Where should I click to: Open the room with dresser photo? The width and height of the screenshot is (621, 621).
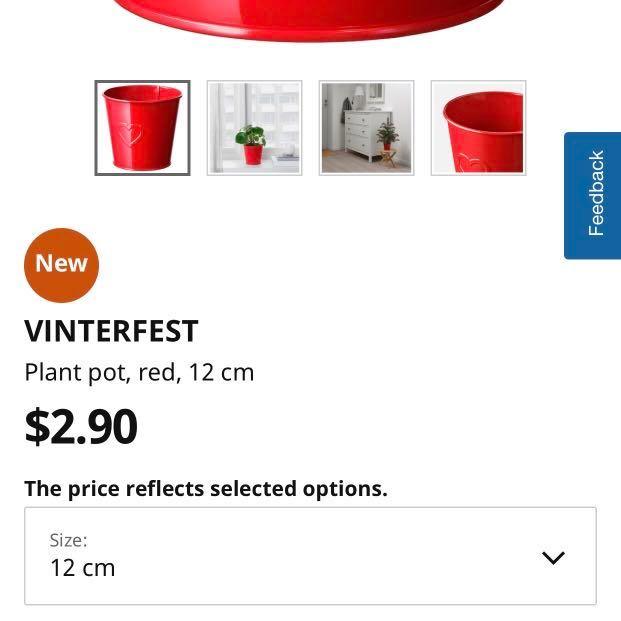point(366,128)
